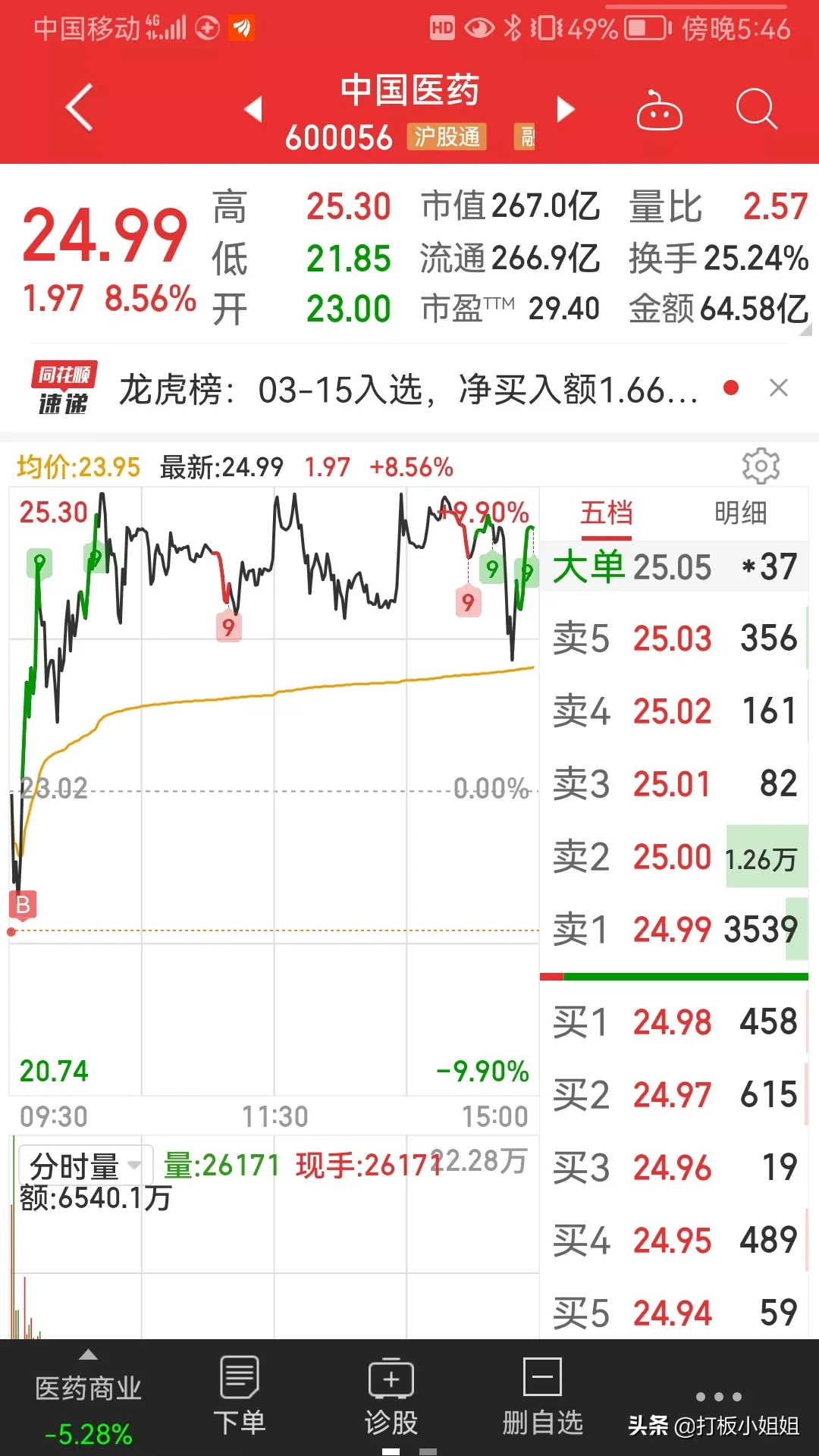The image size is (819, 1456).
Task: Go back using the top-left arrow
Action: pyautogui.click(x=80, y=108)
